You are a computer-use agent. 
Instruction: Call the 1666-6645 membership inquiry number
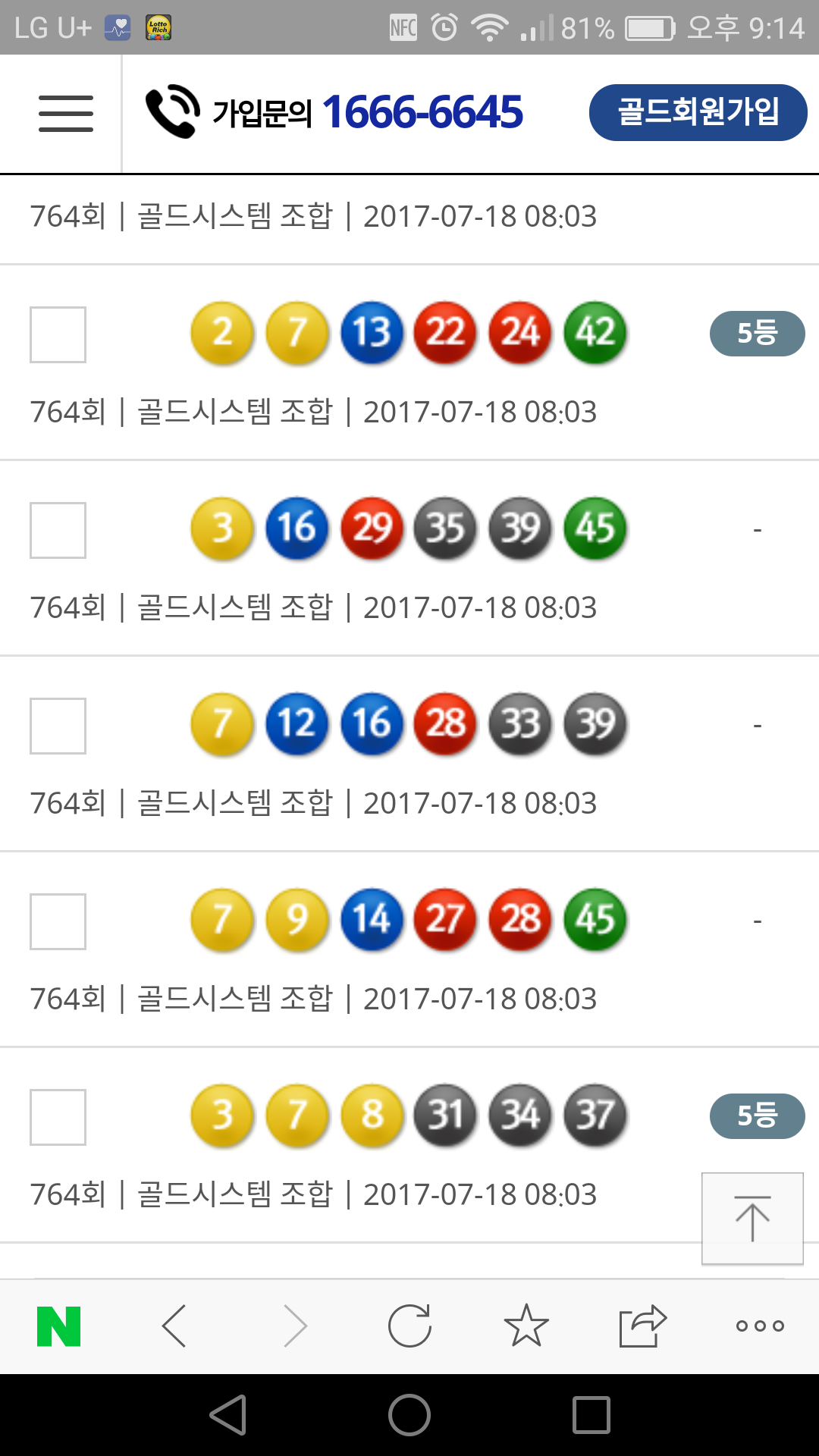click(334, 112)
